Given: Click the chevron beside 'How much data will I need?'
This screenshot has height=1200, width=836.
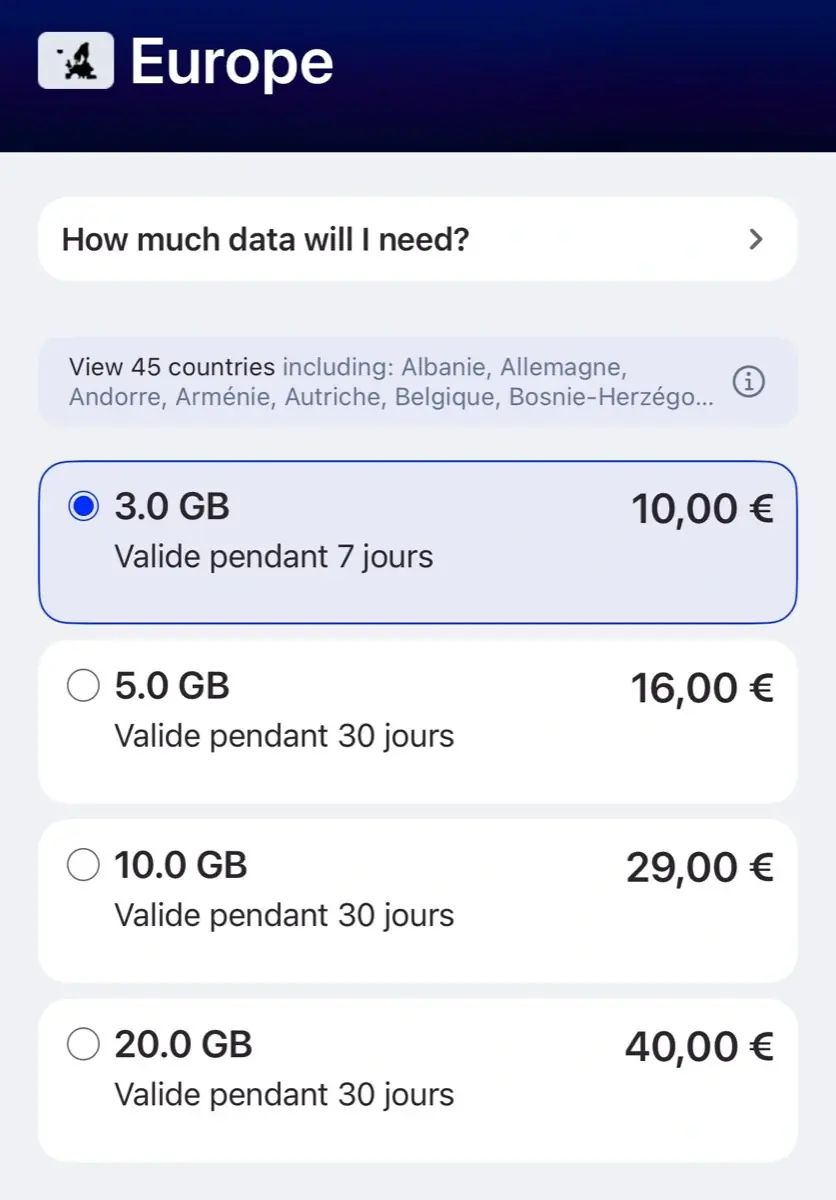Looking at the screenshot, I should click(757, 239).
